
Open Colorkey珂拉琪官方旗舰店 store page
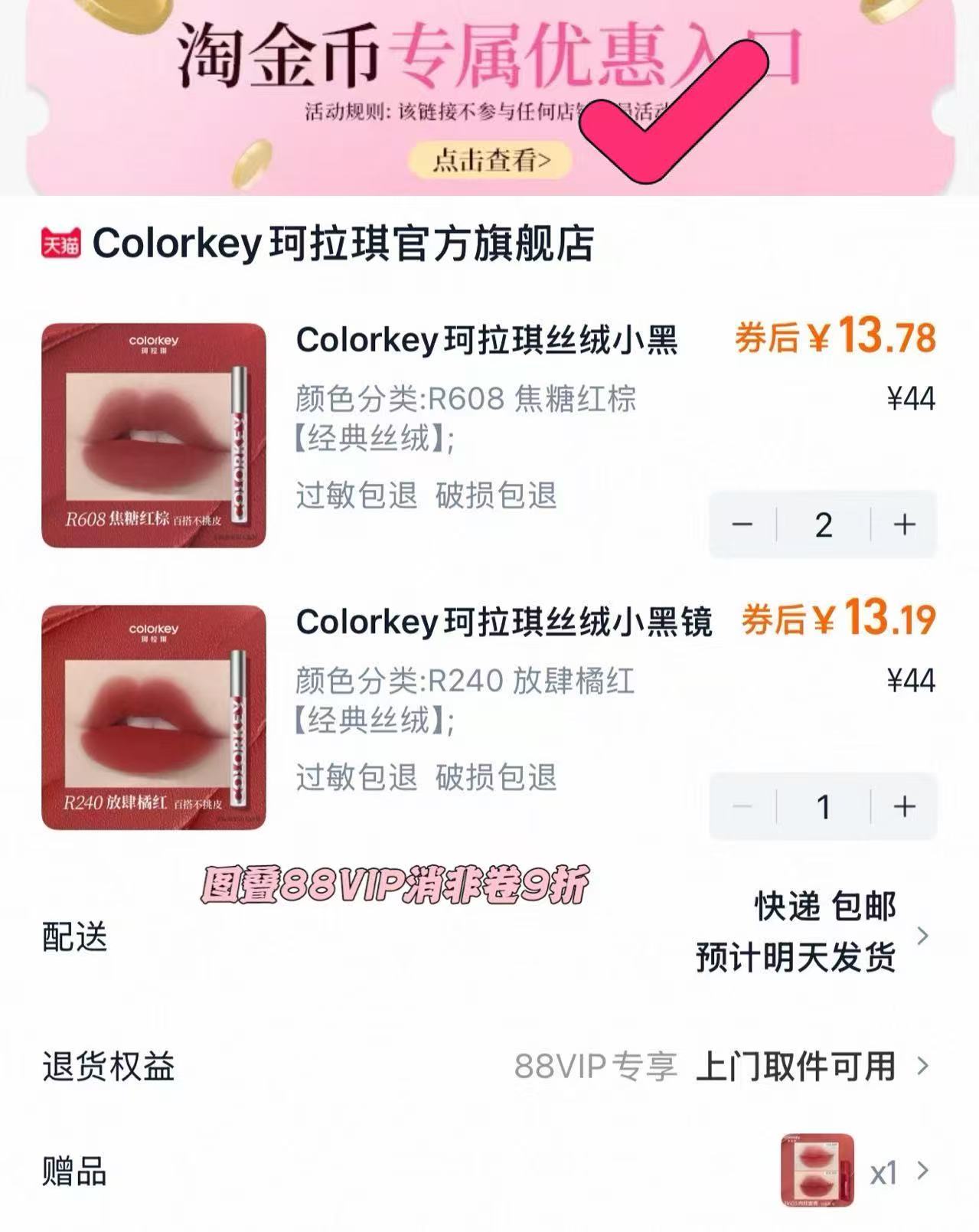[x=343, y=243]
